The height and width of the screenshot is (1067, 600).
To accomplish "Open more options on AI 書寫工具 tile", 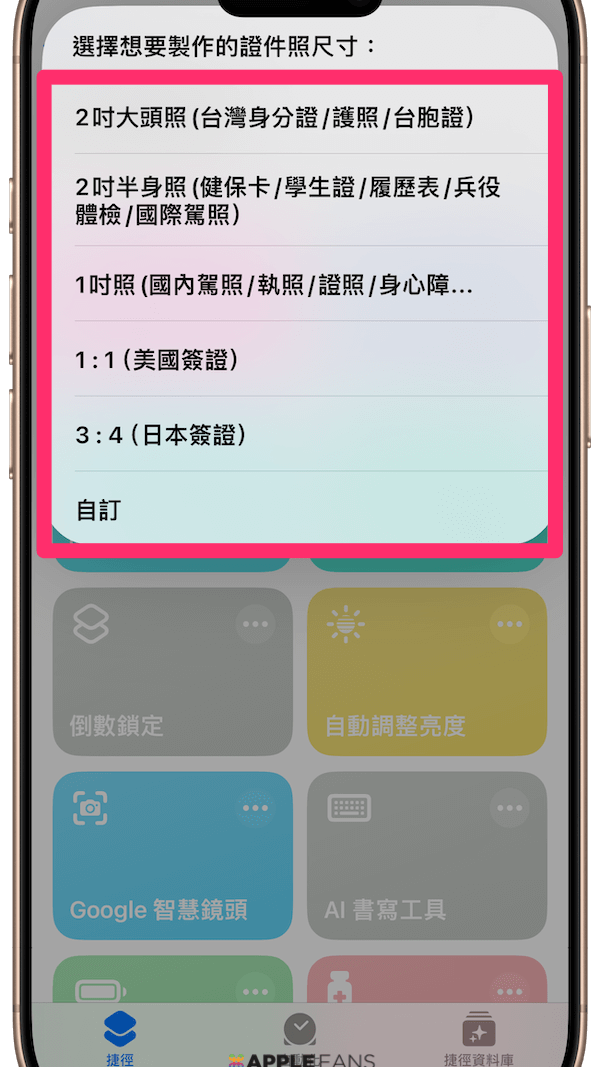I will point(511,808).
